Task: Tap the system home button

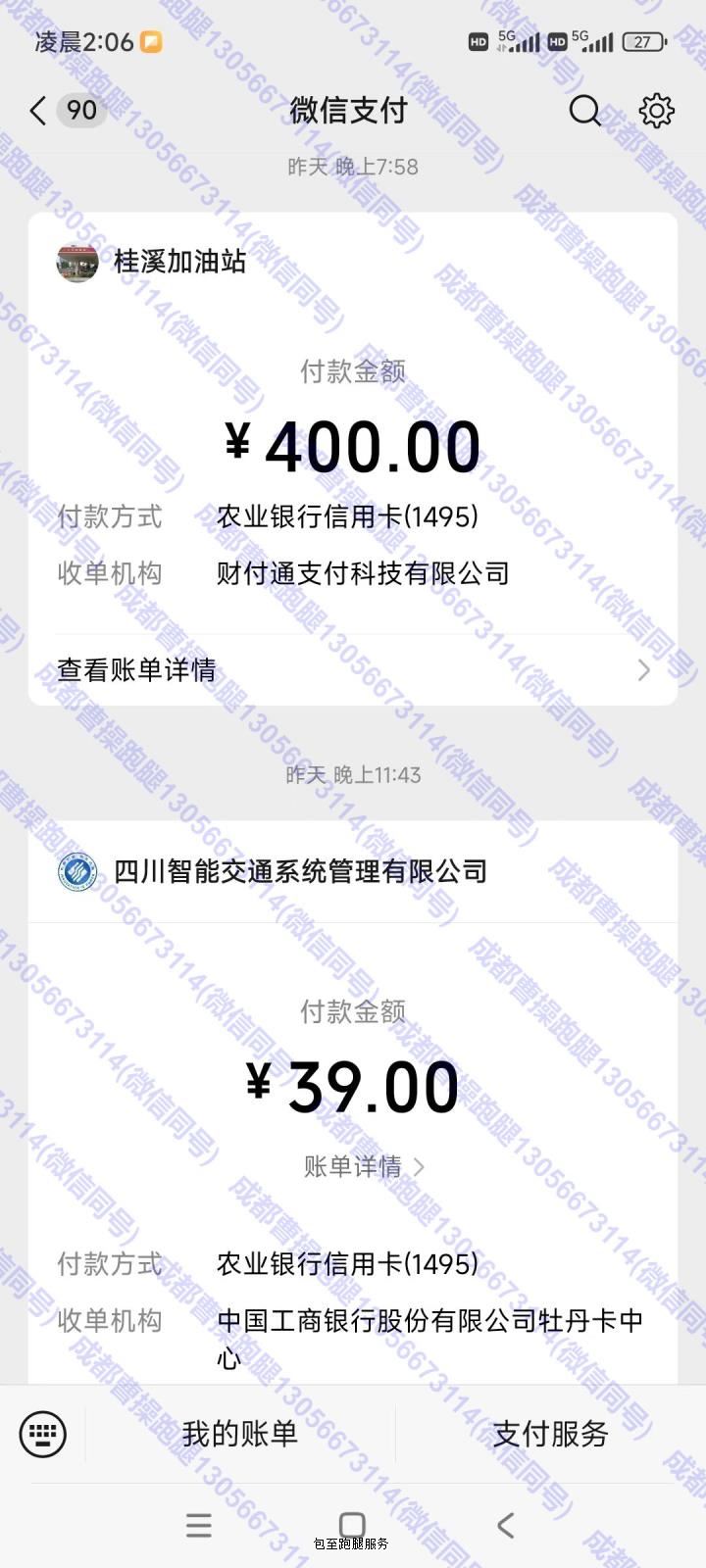Action: click(352, 1525)
